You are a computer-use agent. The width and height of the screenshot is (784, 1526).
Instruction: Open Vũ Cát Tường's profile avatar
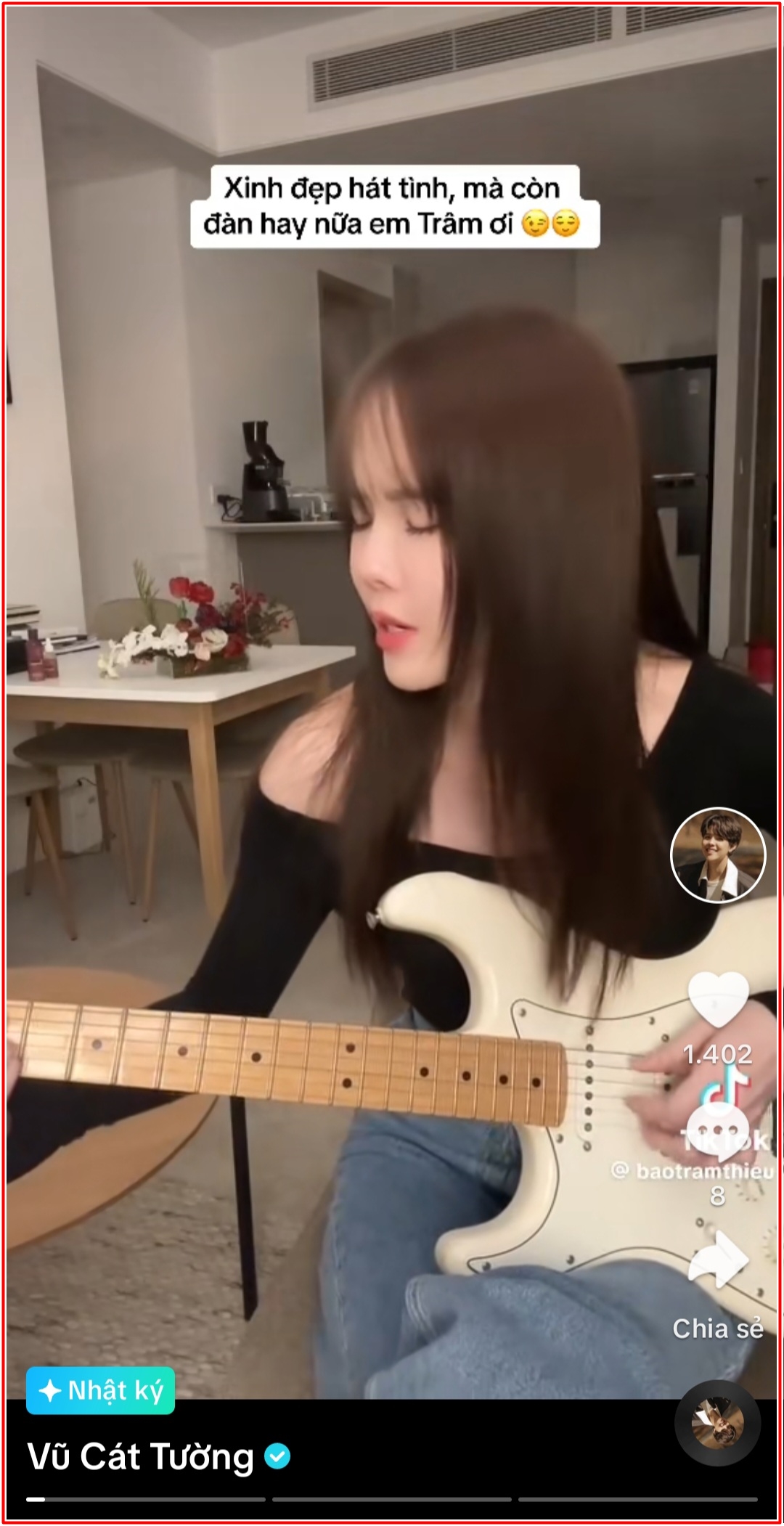pyautogui.click(x=717, y=854)
